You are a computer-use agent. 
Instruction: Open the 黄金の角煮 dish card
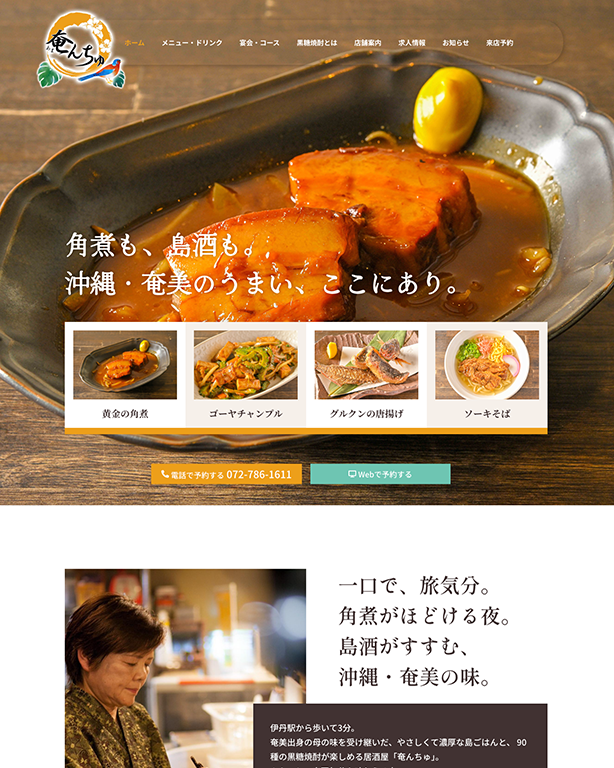[x=125, y=375]
